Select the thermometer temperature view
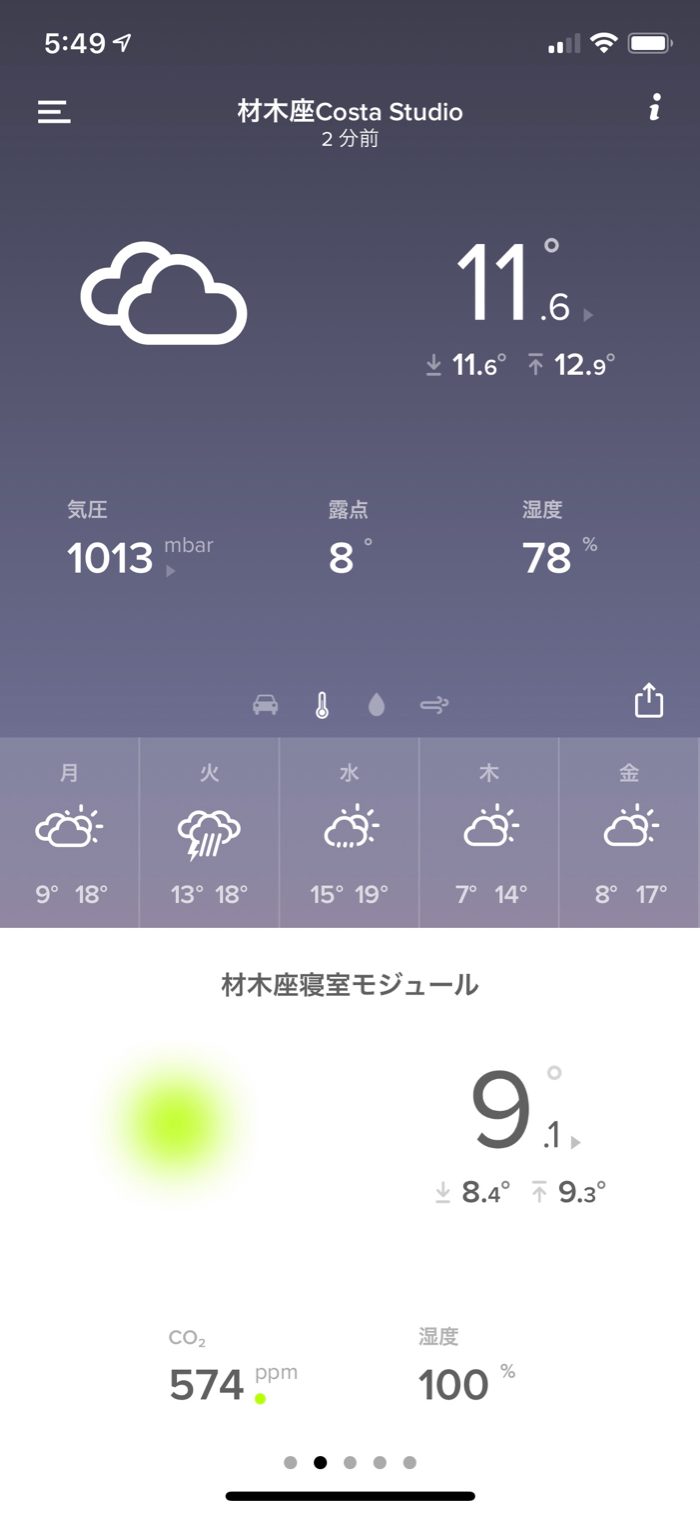700x1516 pixels. pos(321,706)
